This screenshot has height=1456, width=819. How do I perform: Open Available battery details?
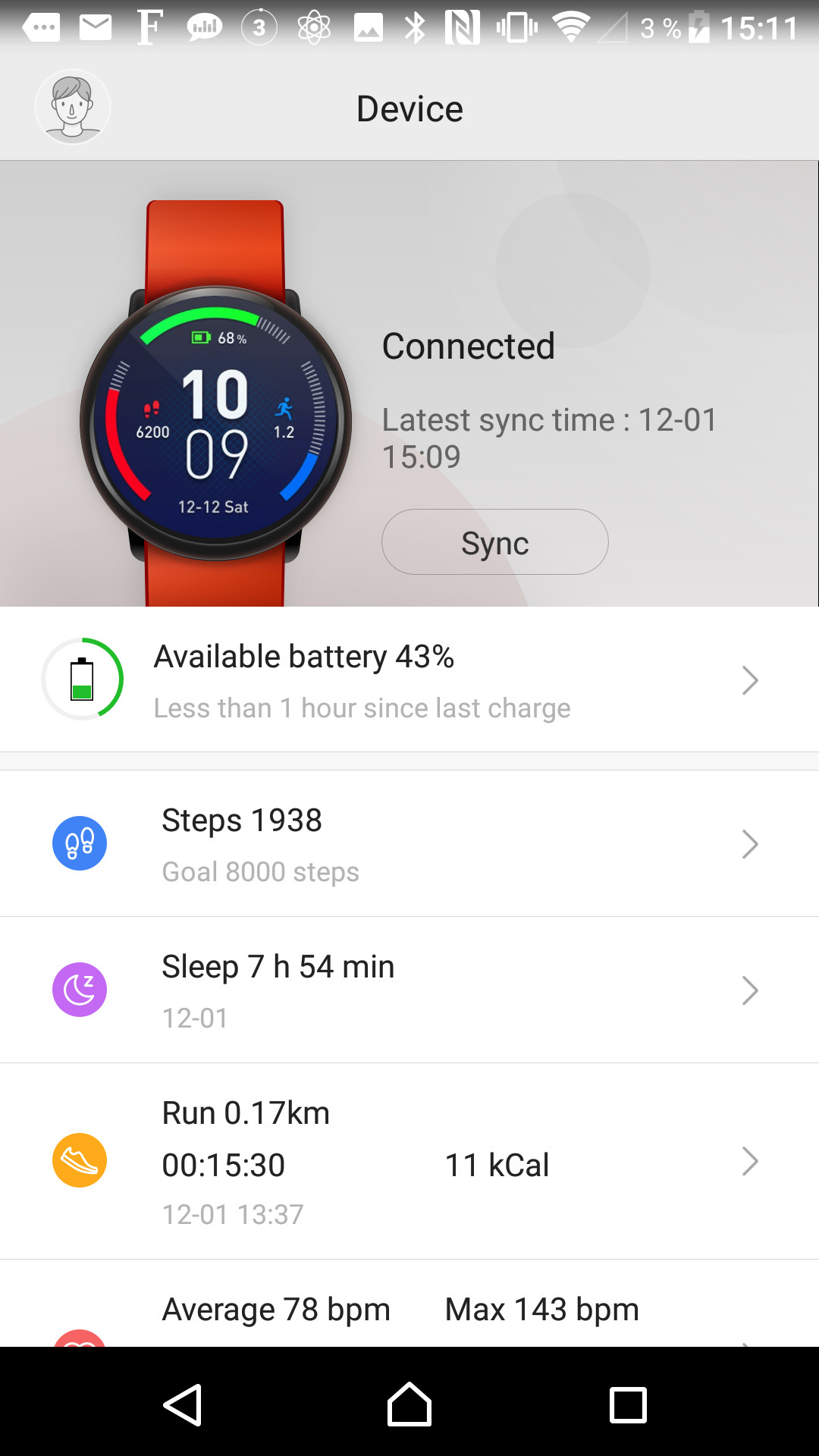(409, 680)
